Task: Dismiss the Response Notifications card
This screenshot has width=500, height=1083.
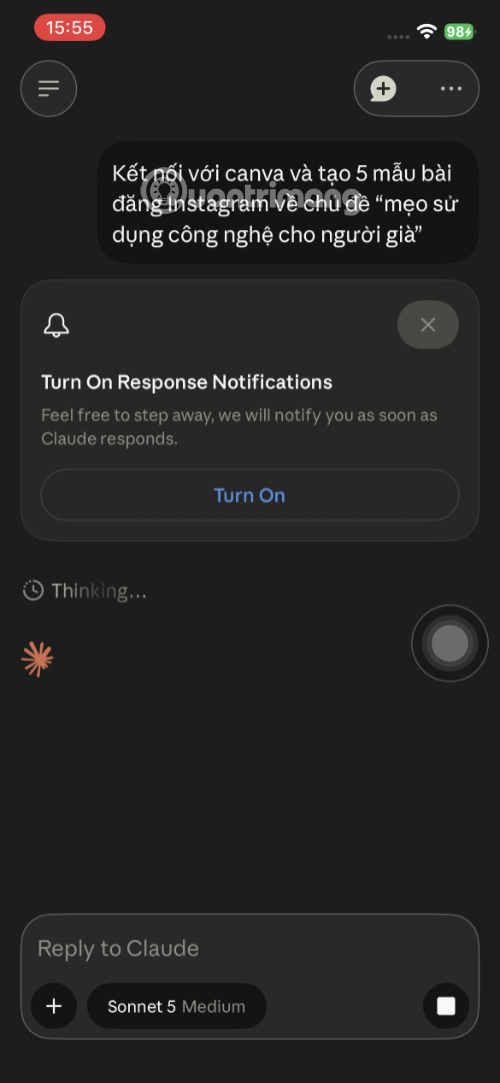Action: coord(428,325)
